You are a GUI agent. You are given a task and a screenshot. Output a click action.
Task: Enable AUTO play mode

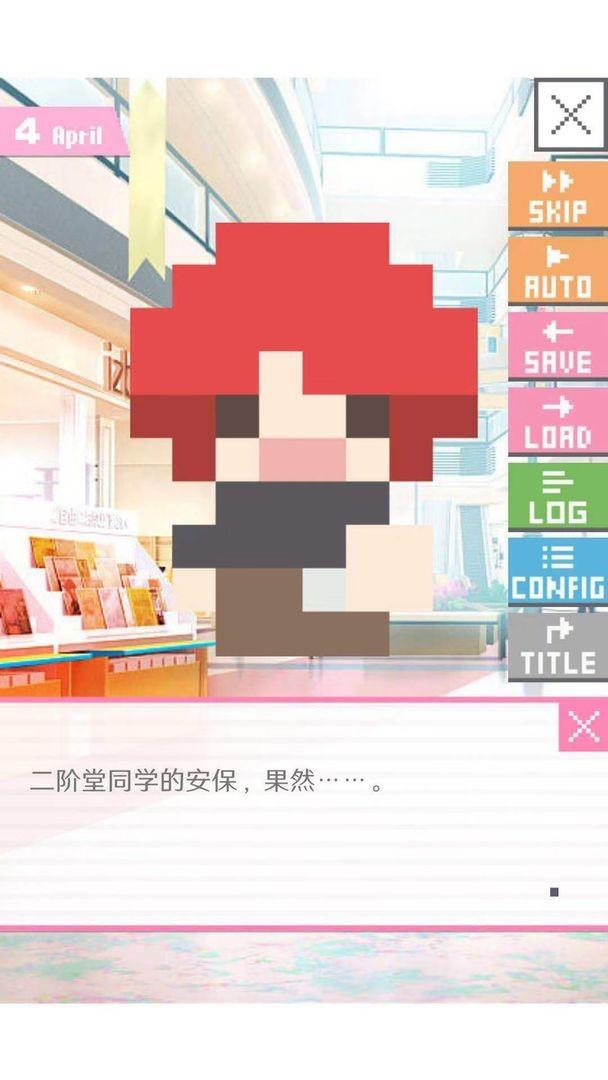(x=557, y=271)
